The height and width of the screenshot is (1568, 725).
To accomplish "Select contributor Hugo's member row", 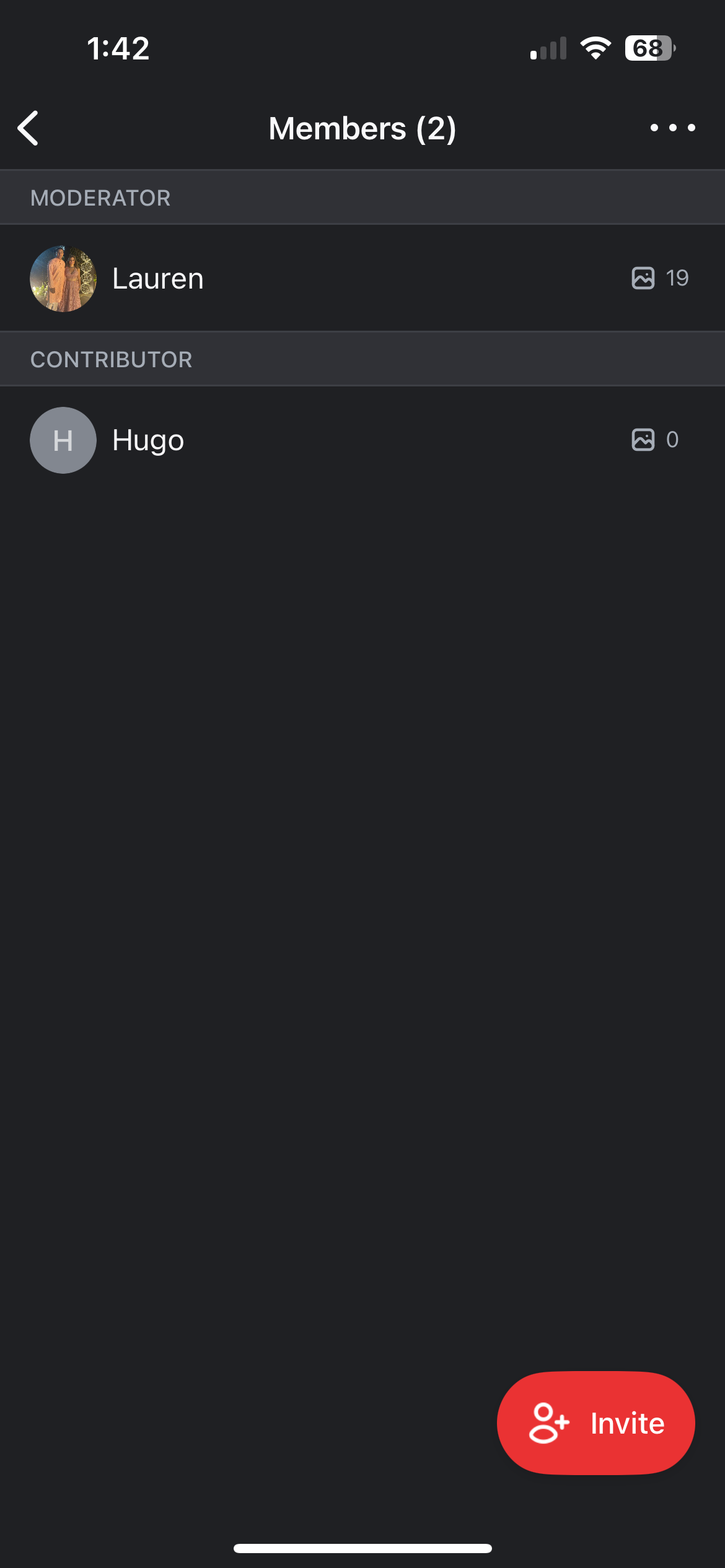I will point(362,440).
